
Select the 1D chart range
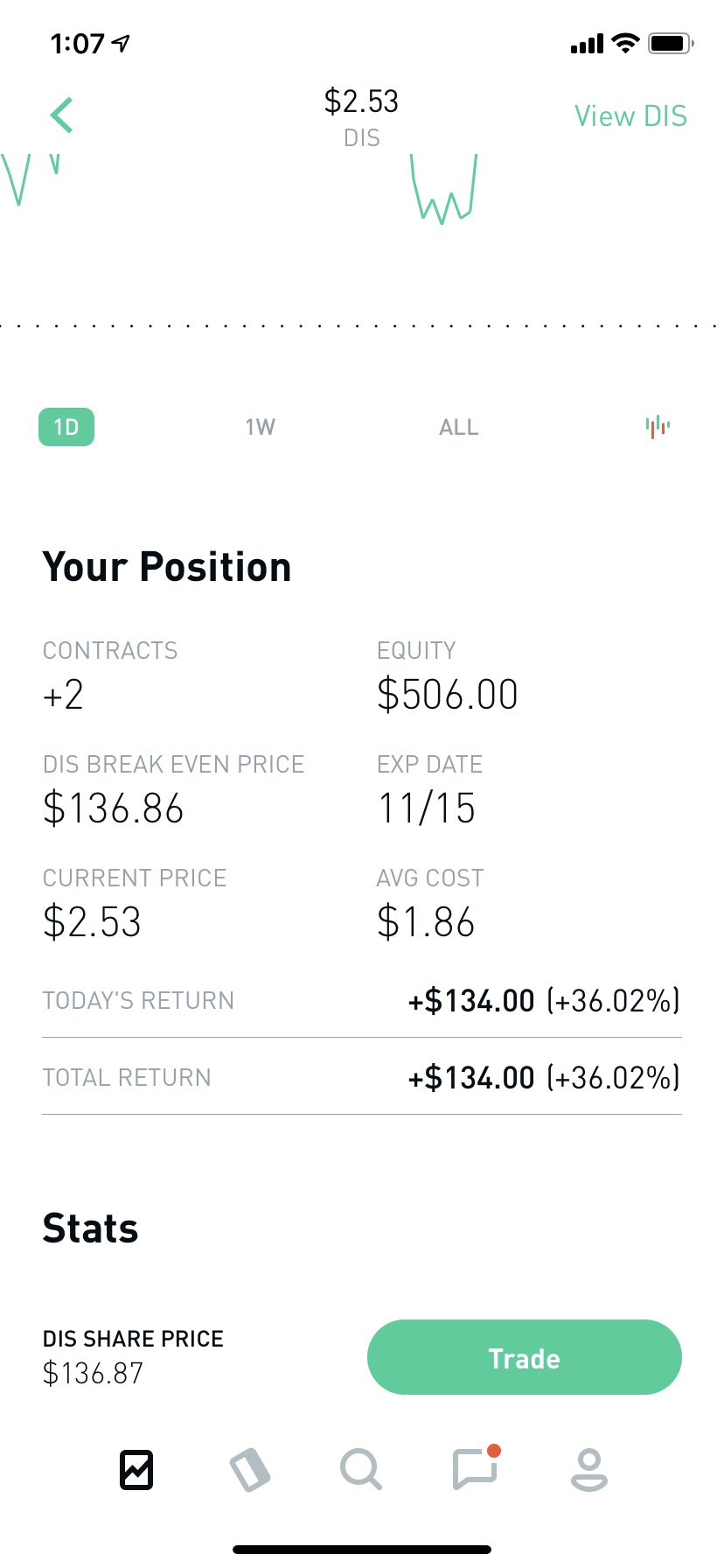(66, 427)
